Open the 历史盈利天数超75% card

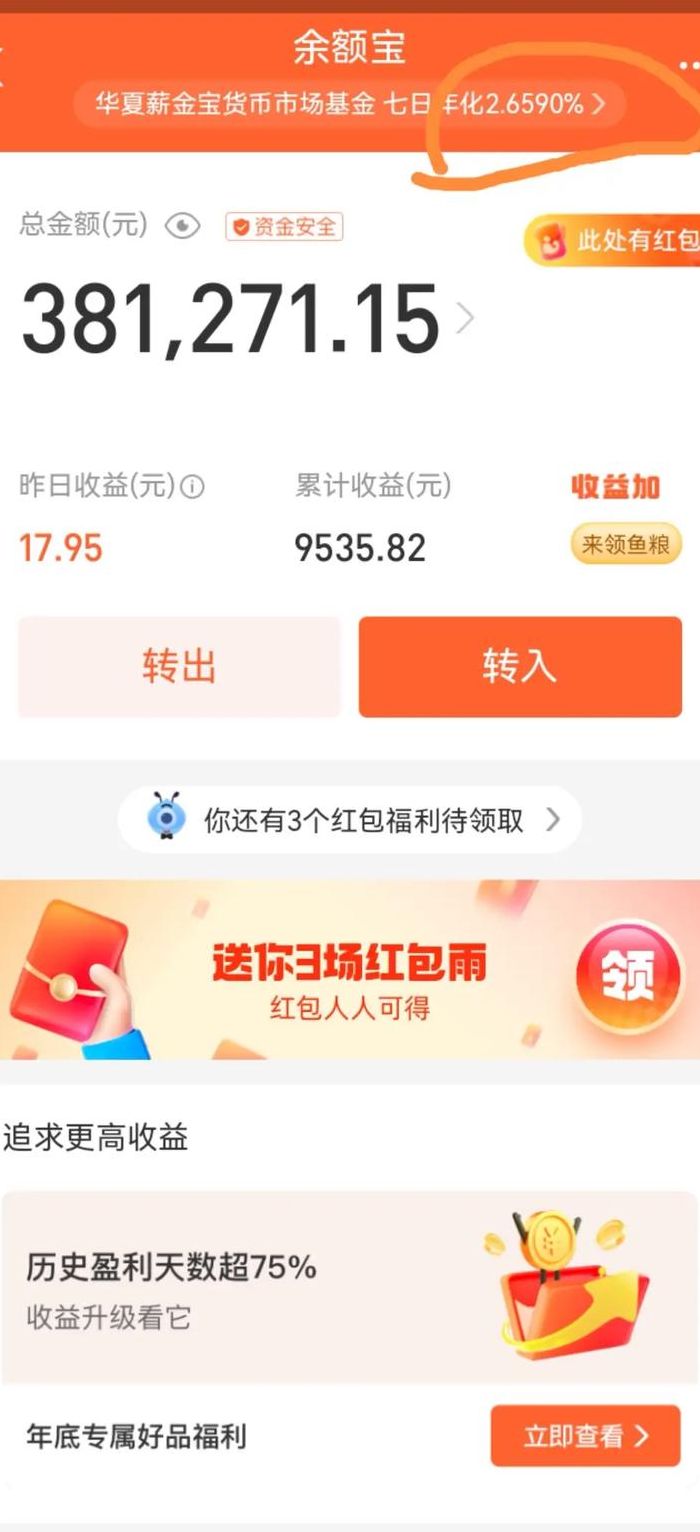(349, 1289)
